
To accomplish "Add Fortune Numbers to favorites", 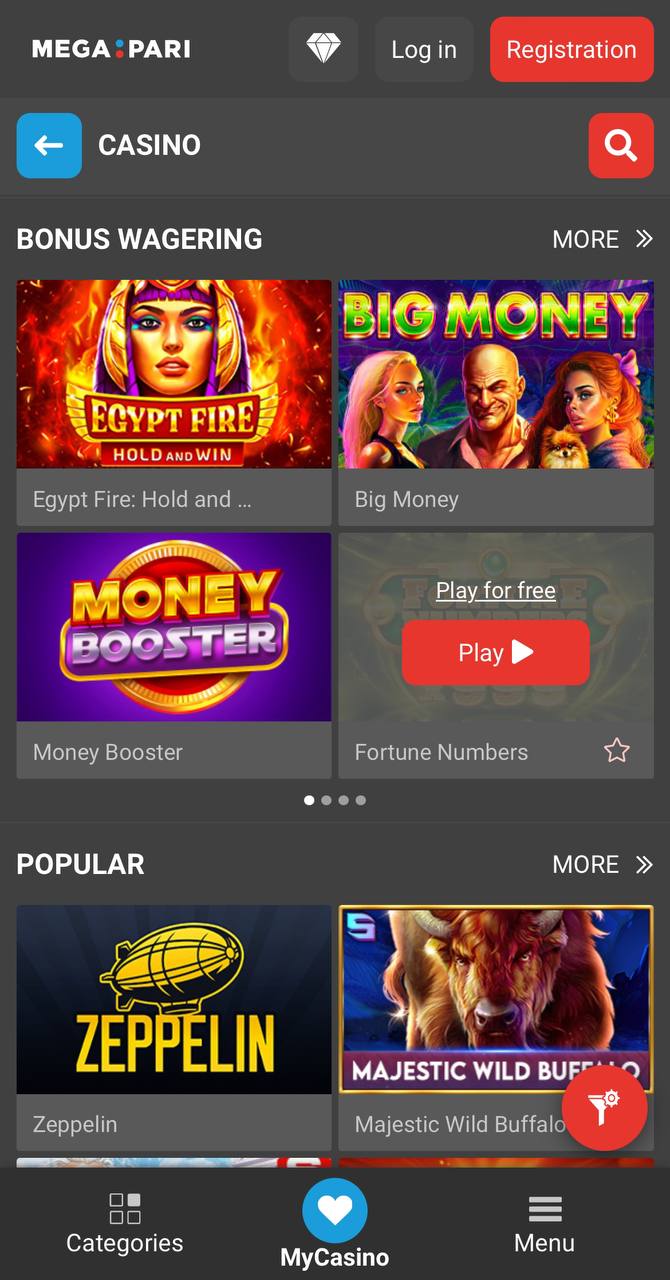I will (617, 751).
